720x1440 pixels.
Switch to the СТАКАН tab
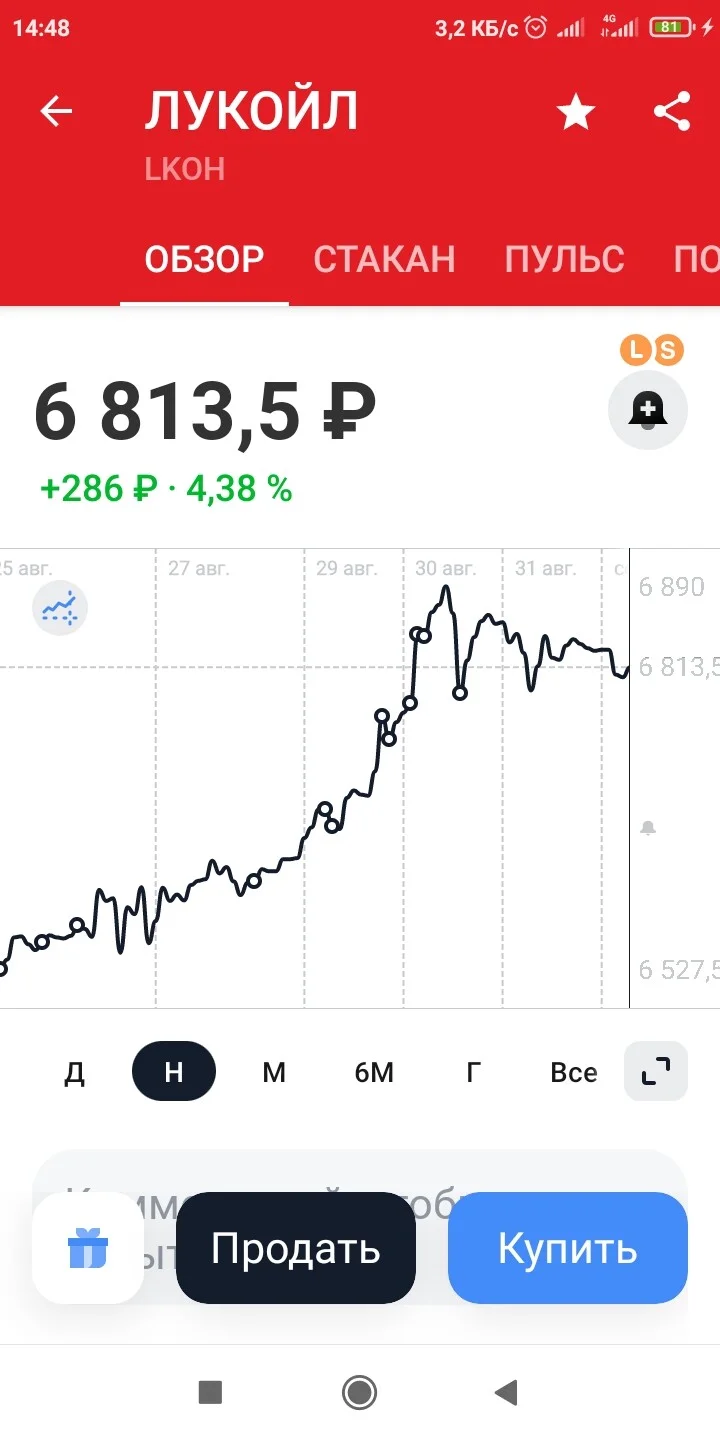point(384,259)
